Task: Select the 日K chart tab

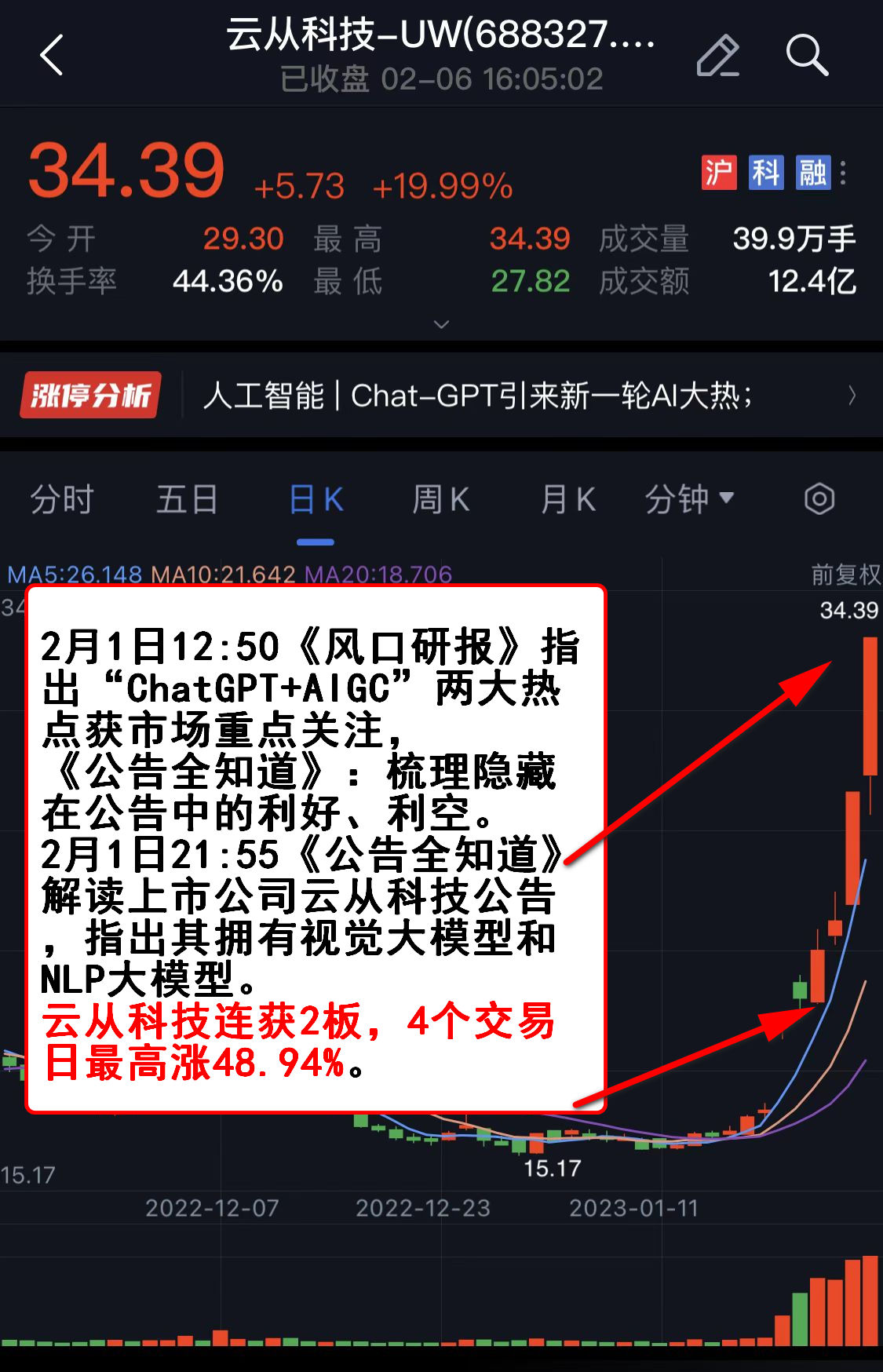Action: tap(316, 500)
